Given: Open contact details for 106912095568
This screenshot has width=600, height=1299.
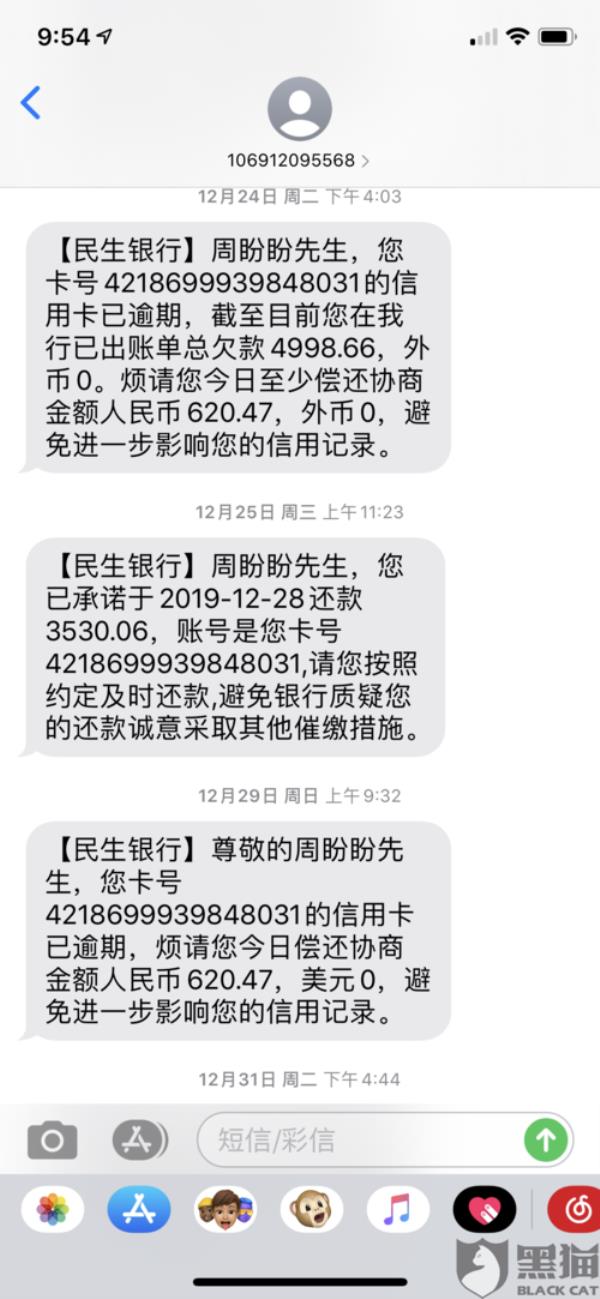Looking at the screenshot, I should pos(299,160).
